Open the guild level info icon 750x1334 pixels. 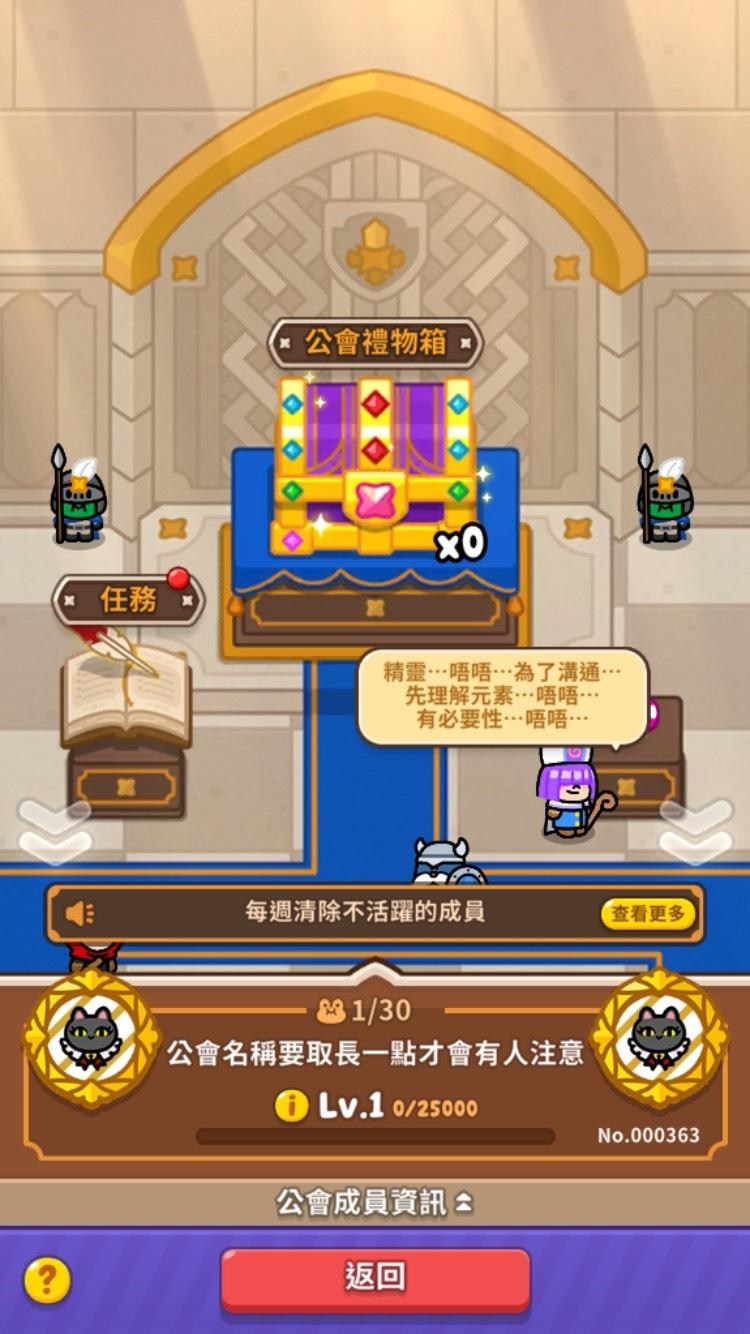click(x=291, y=1105)
